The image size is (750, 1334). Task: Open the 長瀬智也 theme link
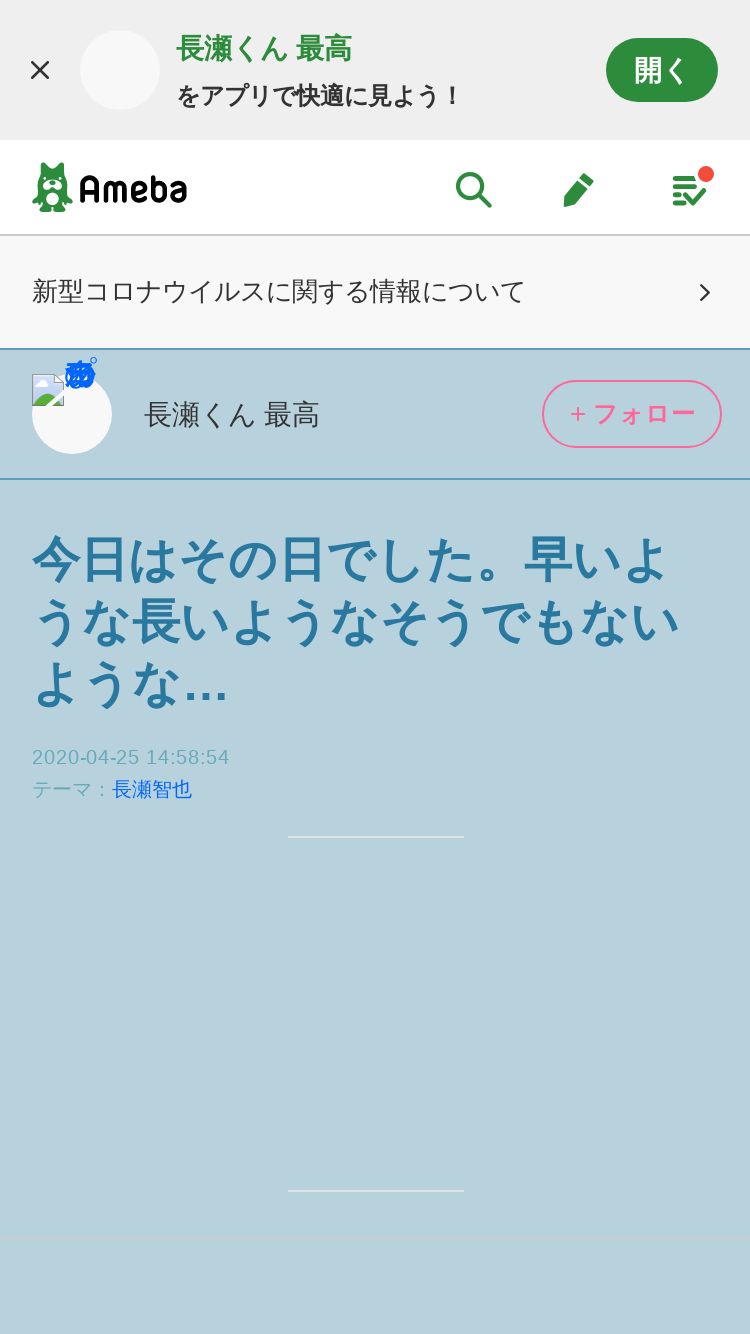point(152,790)
